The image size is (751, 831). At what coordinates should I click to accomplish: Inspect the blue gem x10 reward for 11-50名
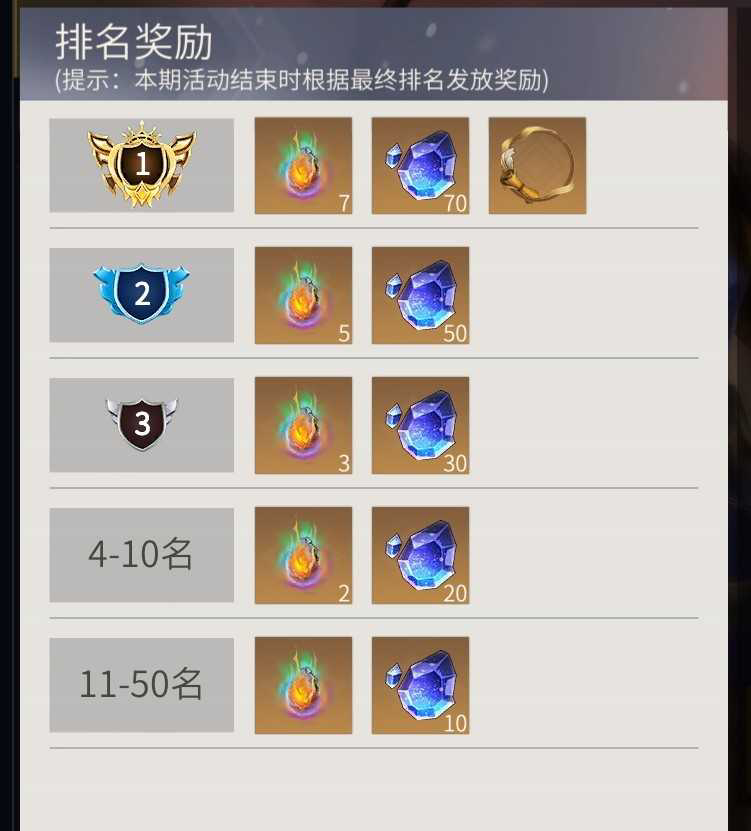[420, 685]
